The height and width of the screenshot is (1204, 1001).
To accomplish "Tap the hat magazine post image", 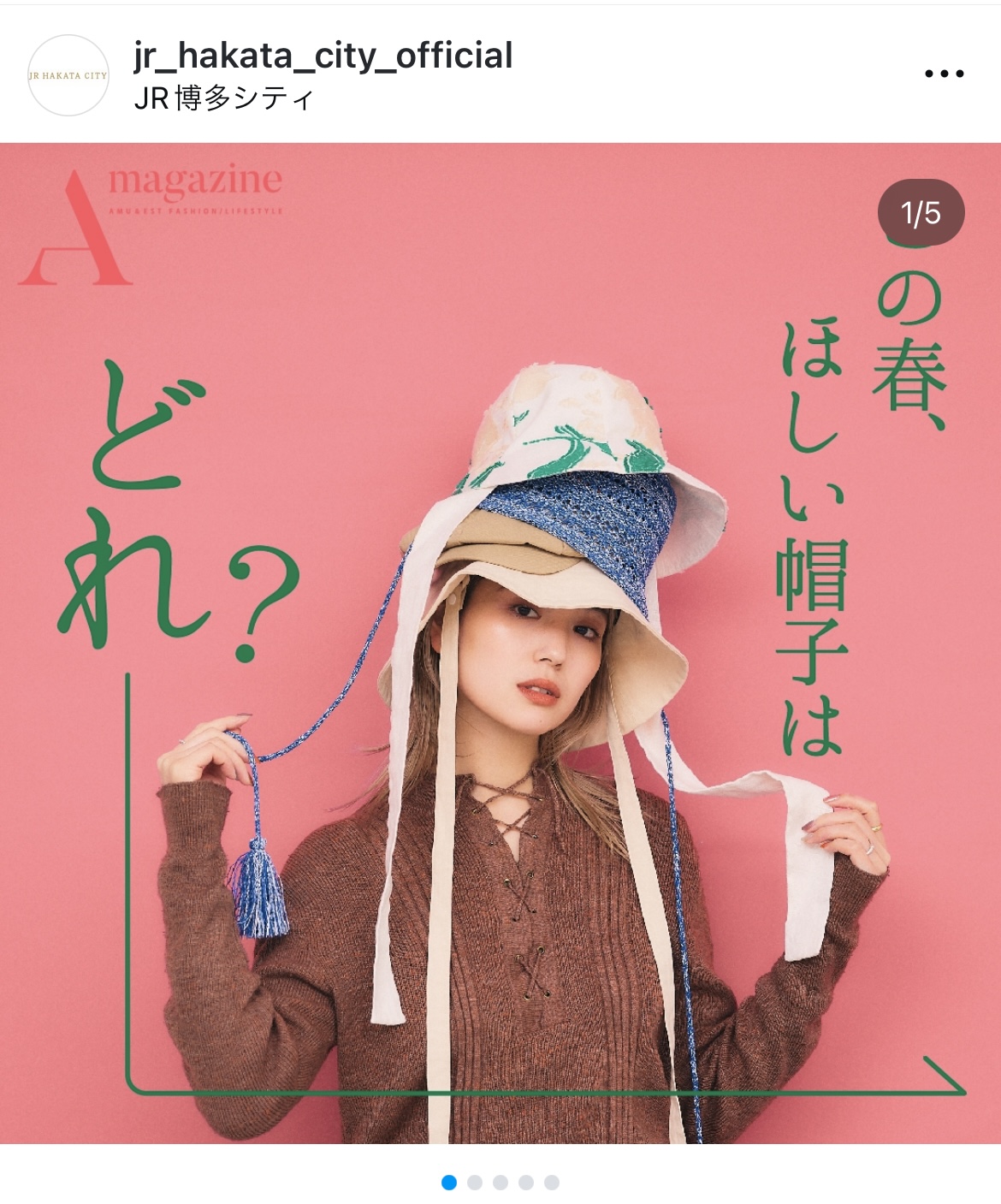I will [x=500, y=642].
